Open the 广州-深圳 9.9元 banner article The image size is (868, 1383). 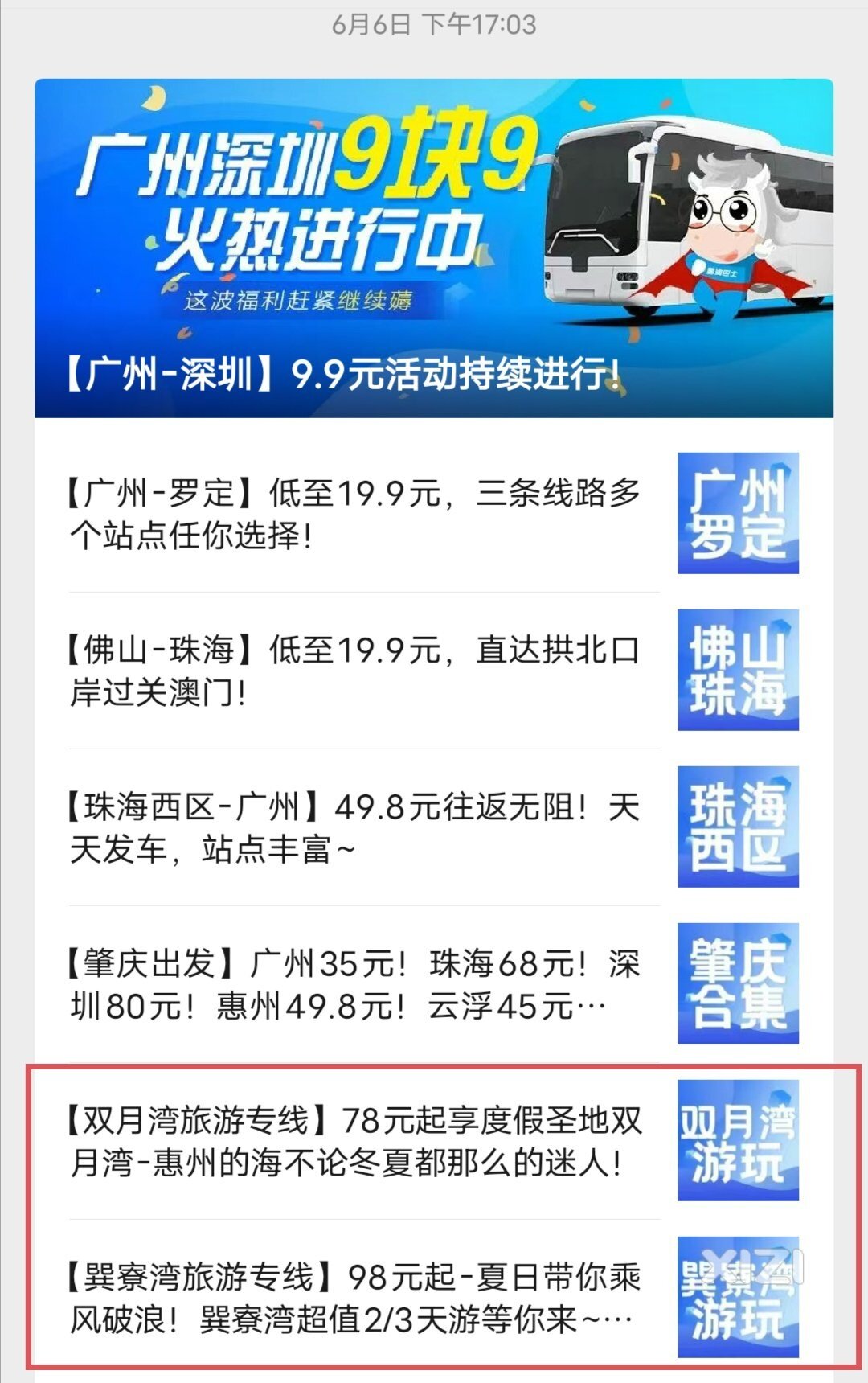(434, 249)
